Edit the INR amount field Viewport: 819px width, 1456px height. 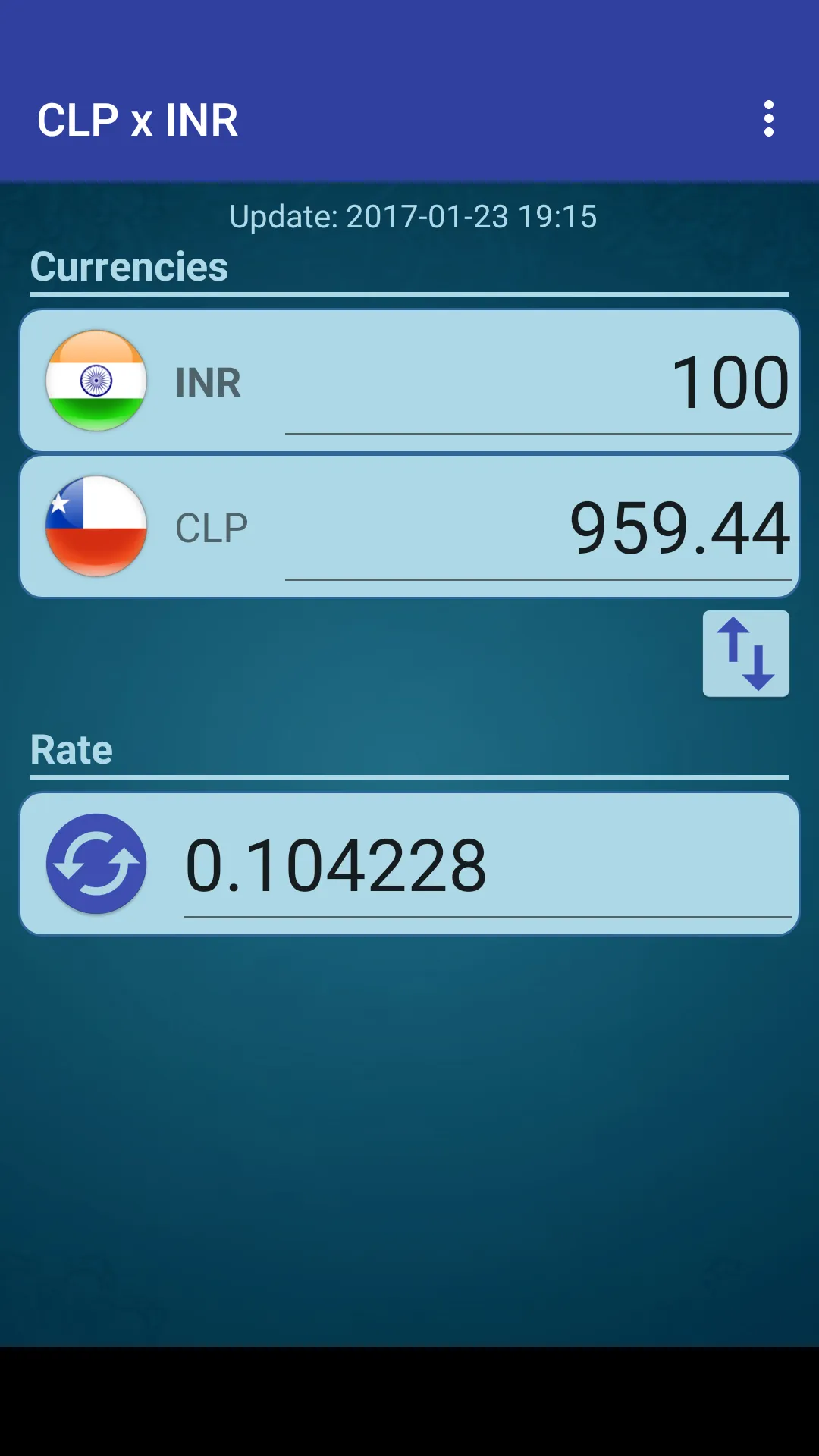click(538, 383)
